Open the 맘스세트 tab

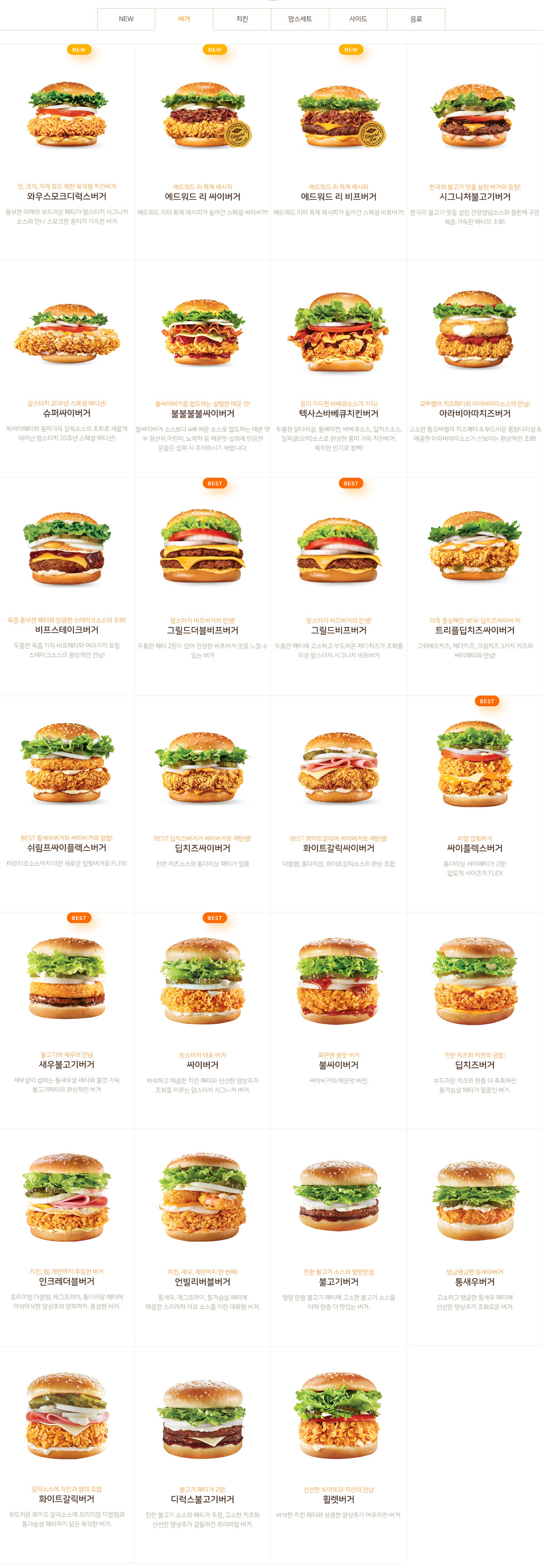(x=300, y=19)
